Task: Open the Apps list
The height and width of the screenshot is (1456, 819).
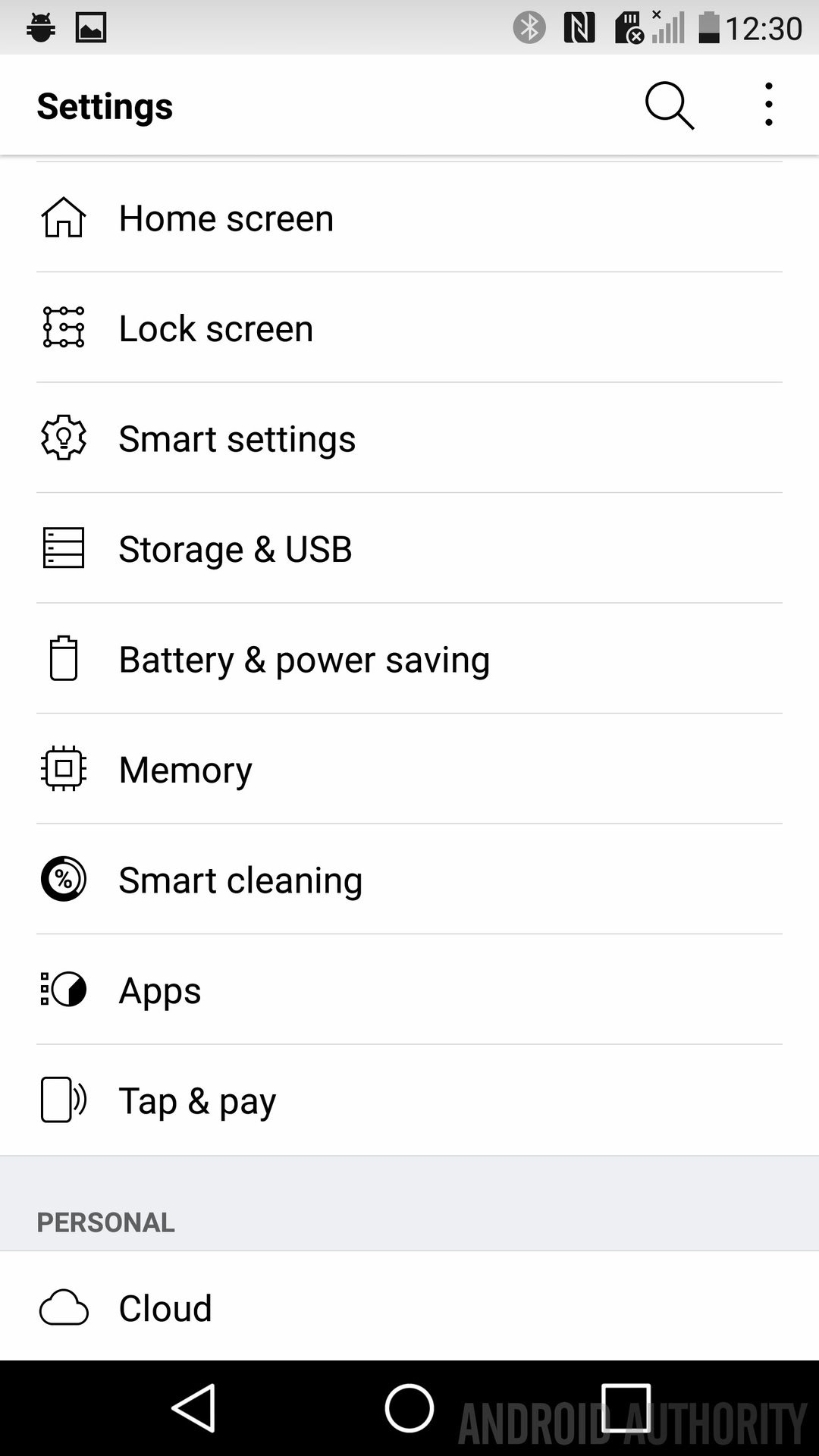Action: [160, 990]
